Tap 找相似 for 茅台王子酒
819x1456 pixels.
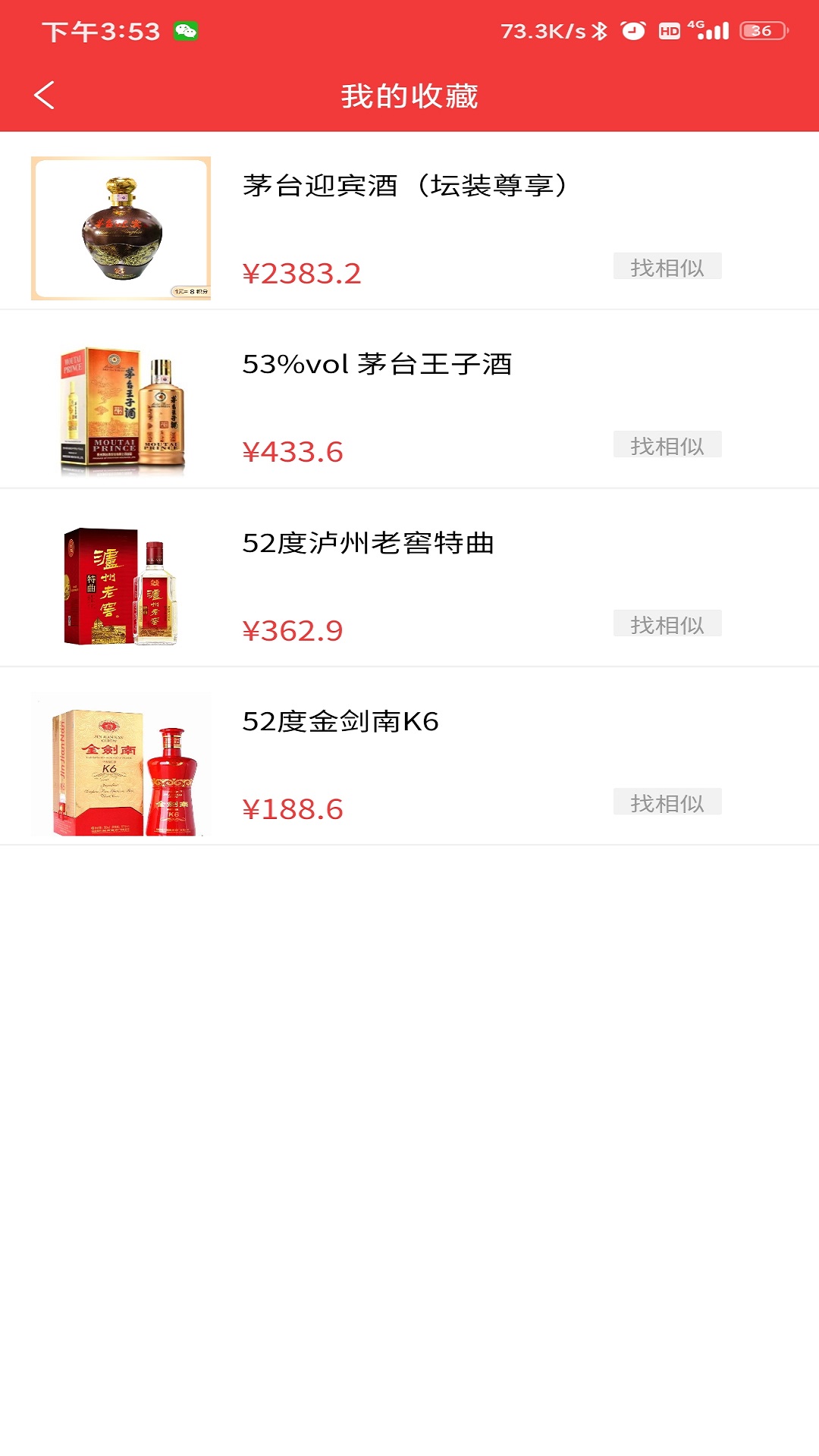(x=667, y=445)
